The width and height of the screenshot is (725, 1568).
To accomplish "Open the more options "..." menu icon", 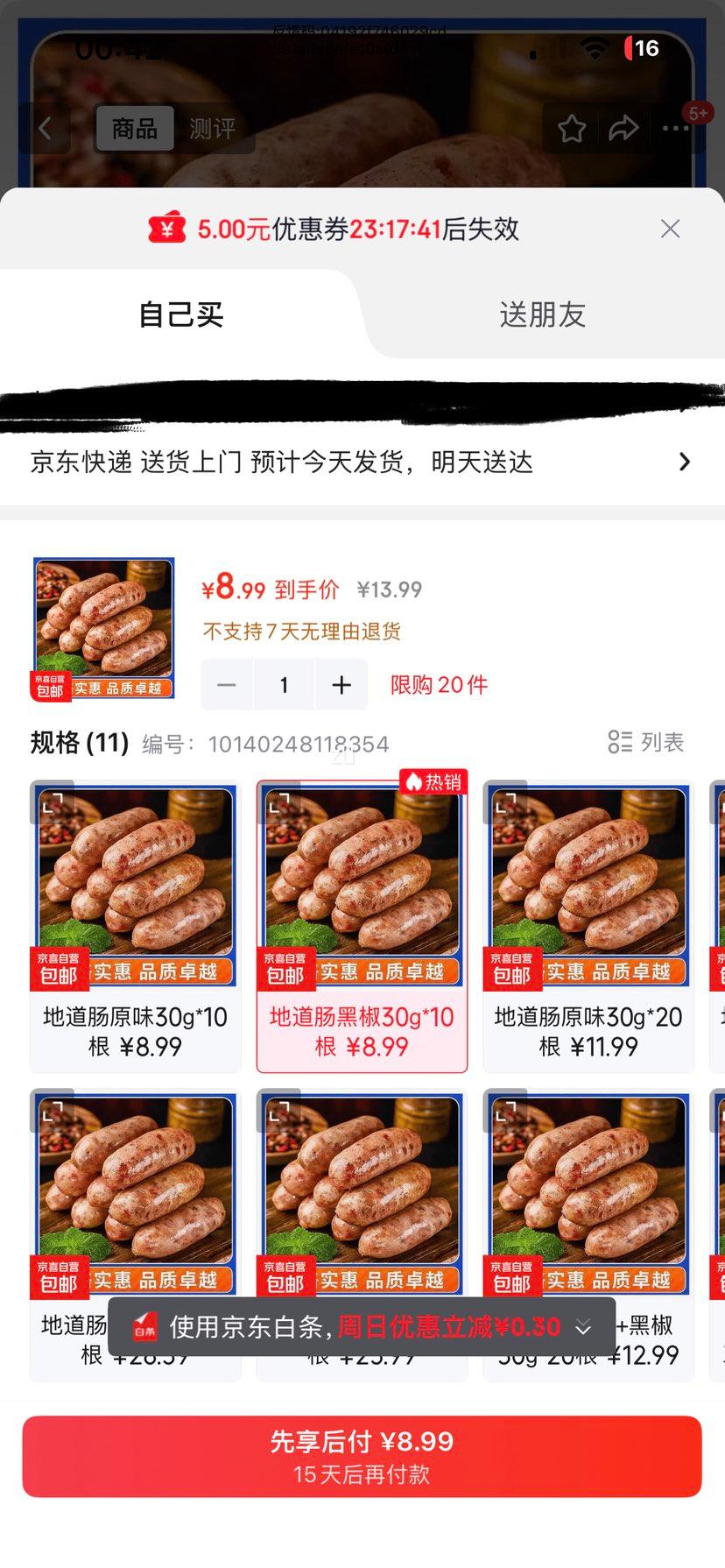I will (x=676, y=129).
